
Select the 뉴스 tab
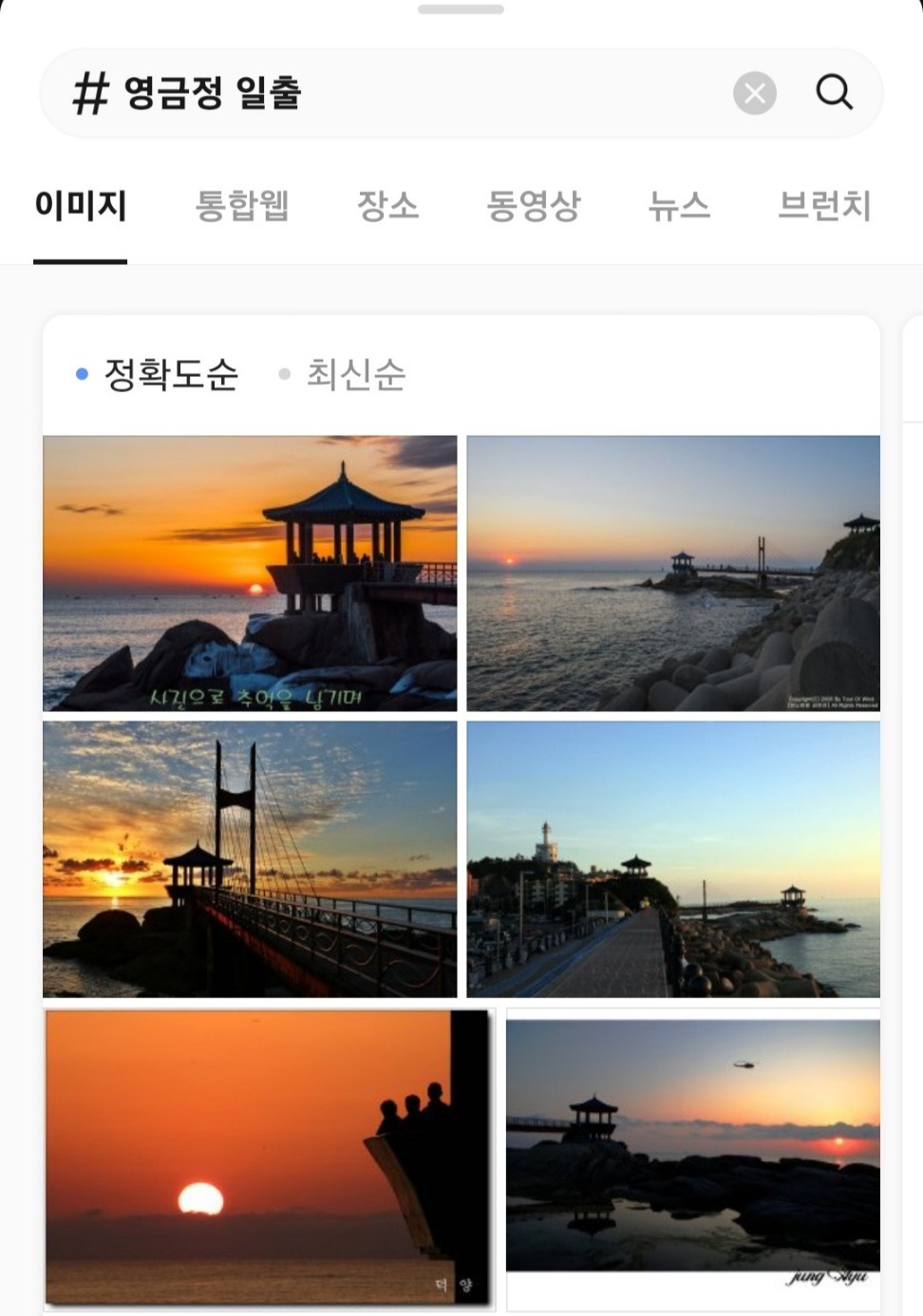(679, 205)
